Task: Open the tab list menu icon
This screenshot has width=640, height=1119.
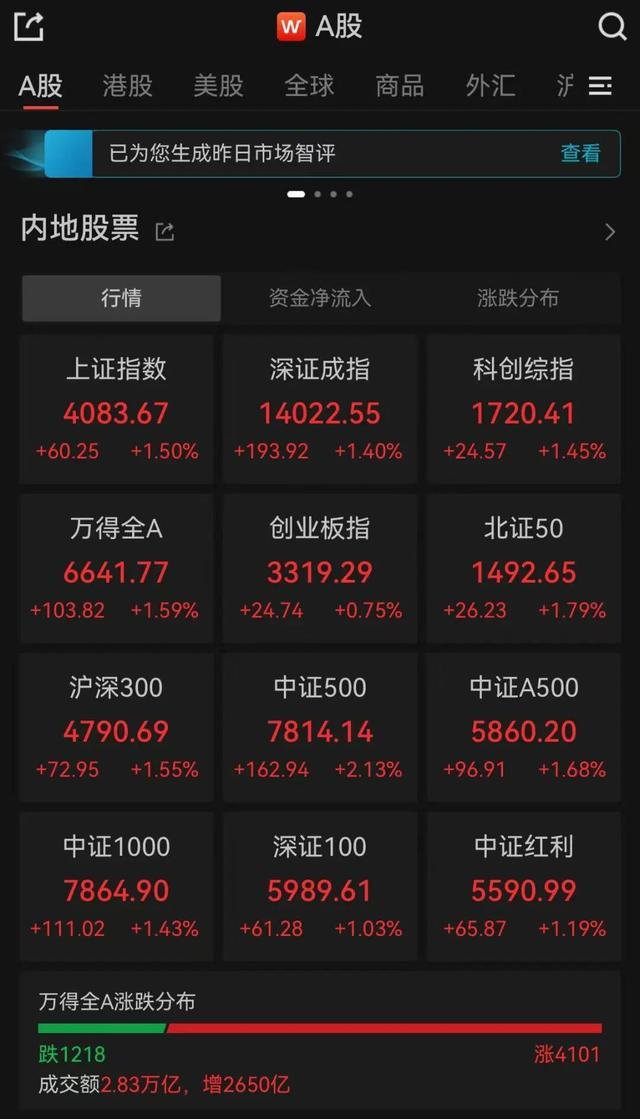Action: (600, 86)
